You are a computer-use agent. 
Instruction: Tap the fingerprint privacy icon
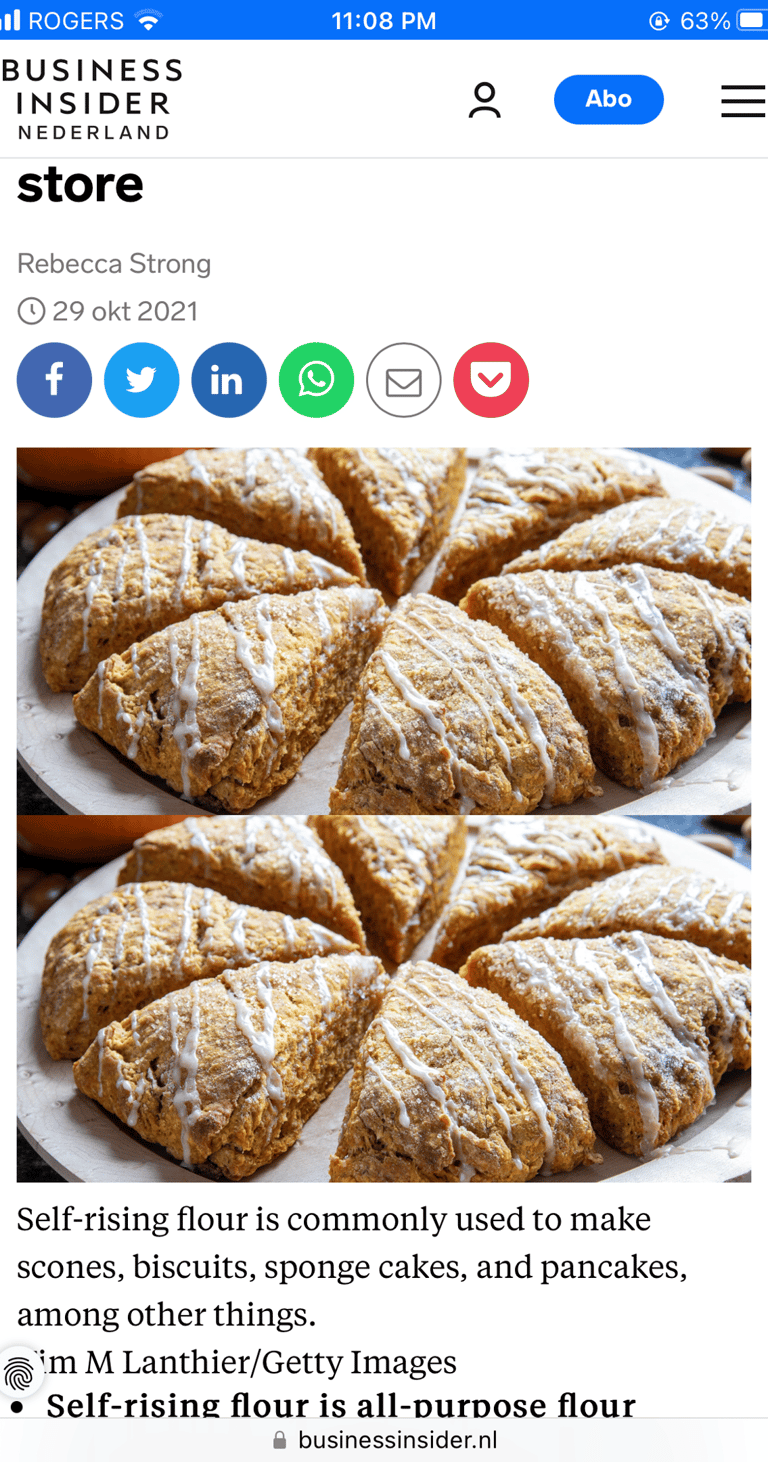coord(19,1374)
